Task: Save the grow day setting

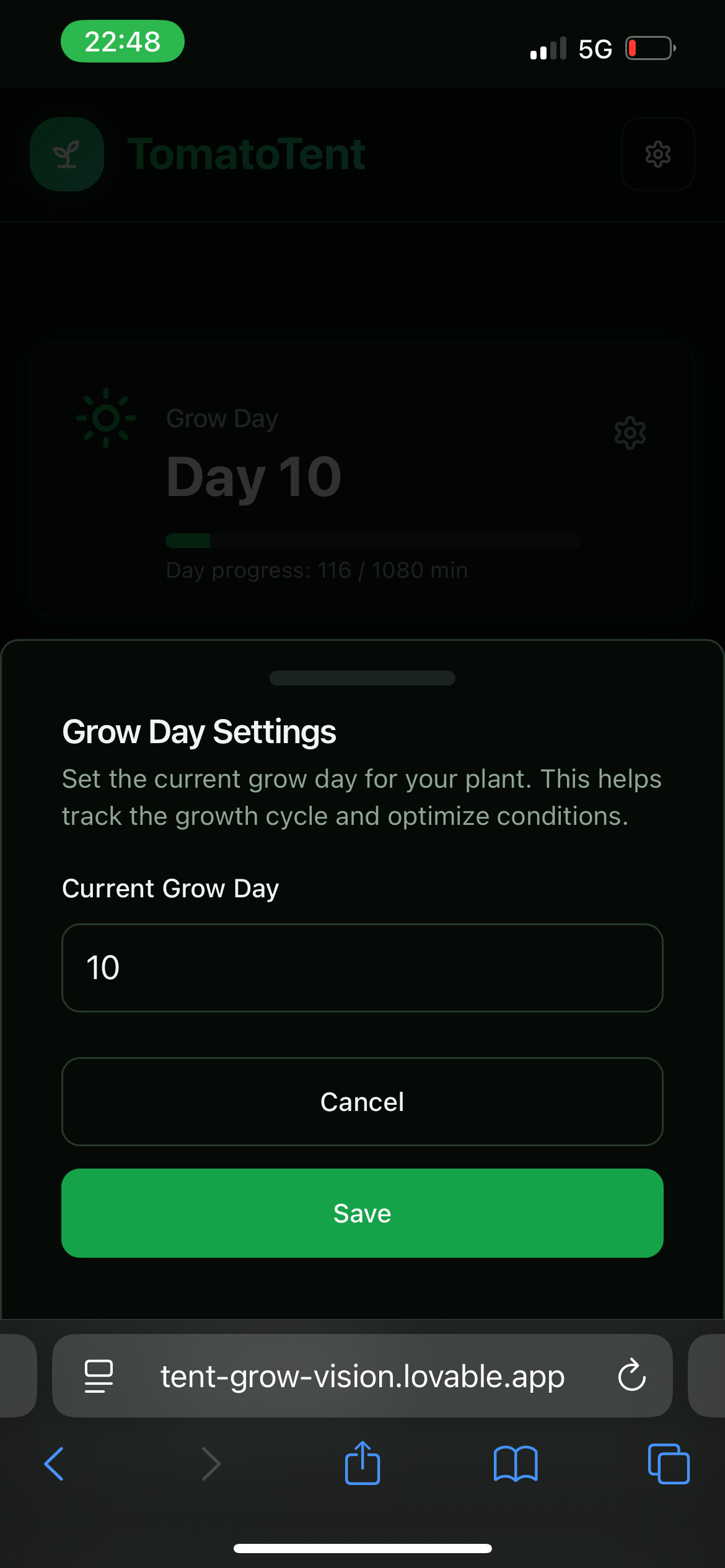Action: pyautogui.click(x=362, y=1213)
